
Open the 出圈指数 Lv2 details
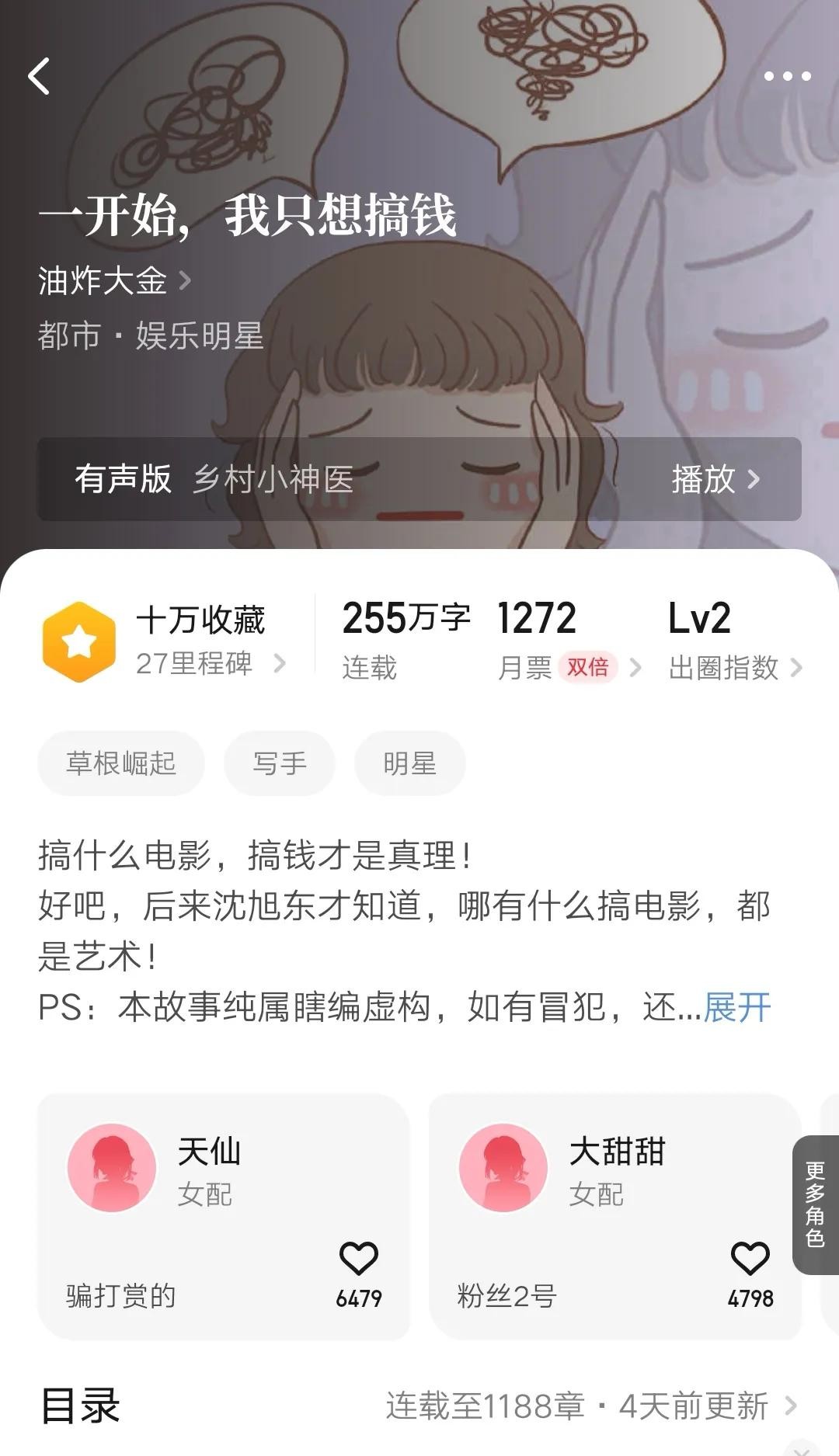point(734,666)
